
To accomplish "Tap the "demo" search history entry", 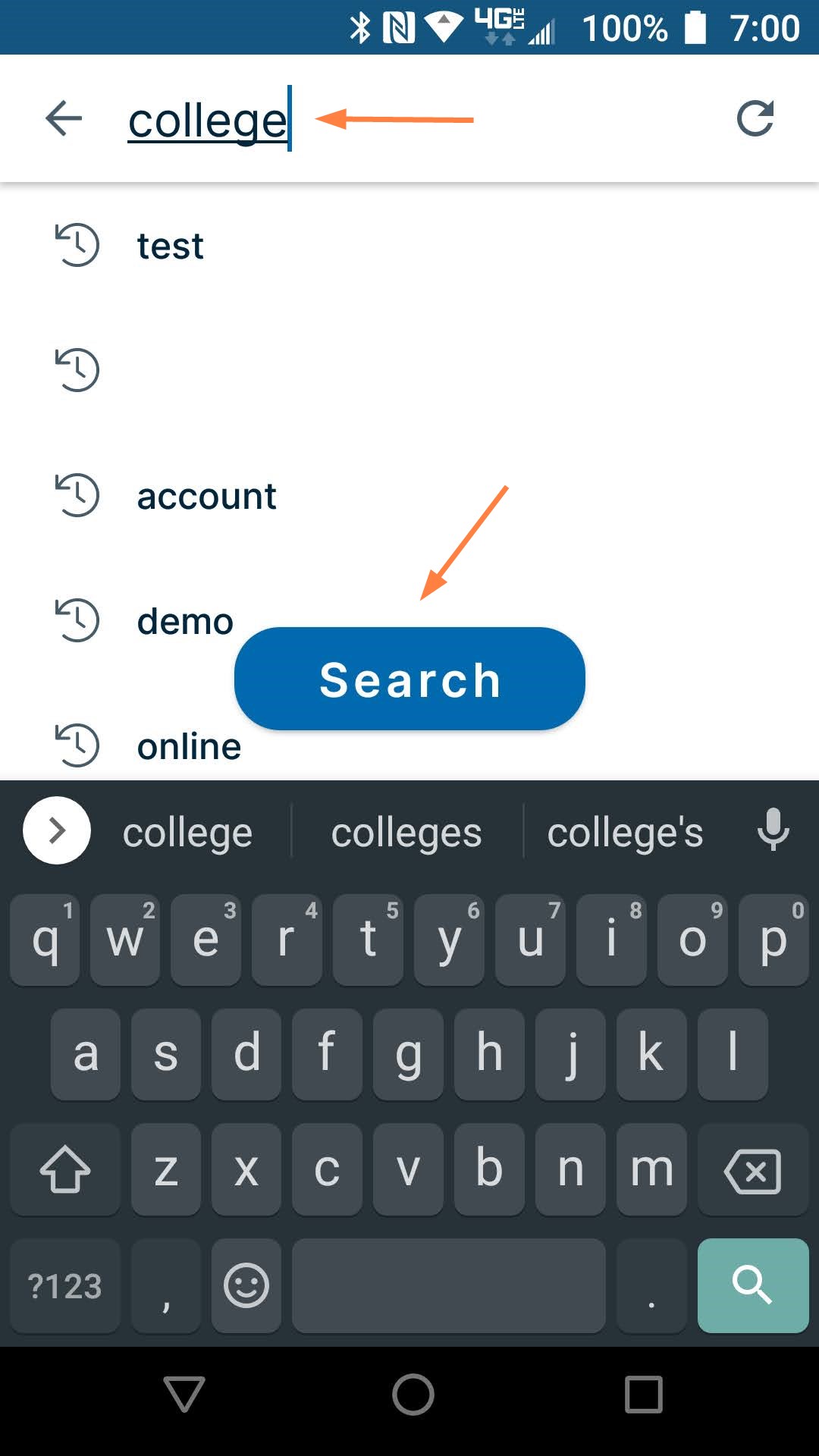I will click(x=184, y=621).
